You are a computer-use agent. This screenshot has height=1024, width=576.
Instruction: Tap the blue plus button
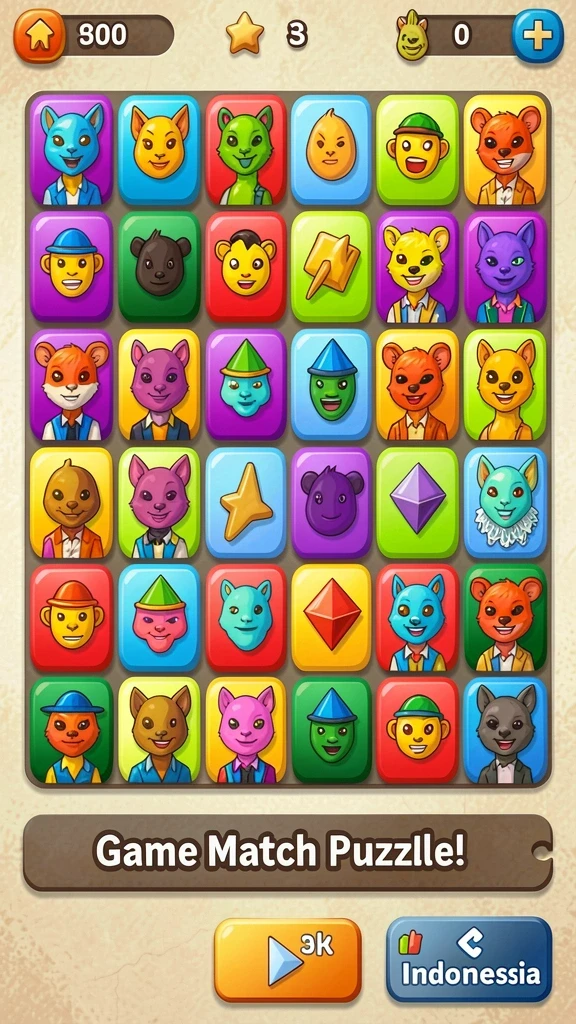click(537, 36)
